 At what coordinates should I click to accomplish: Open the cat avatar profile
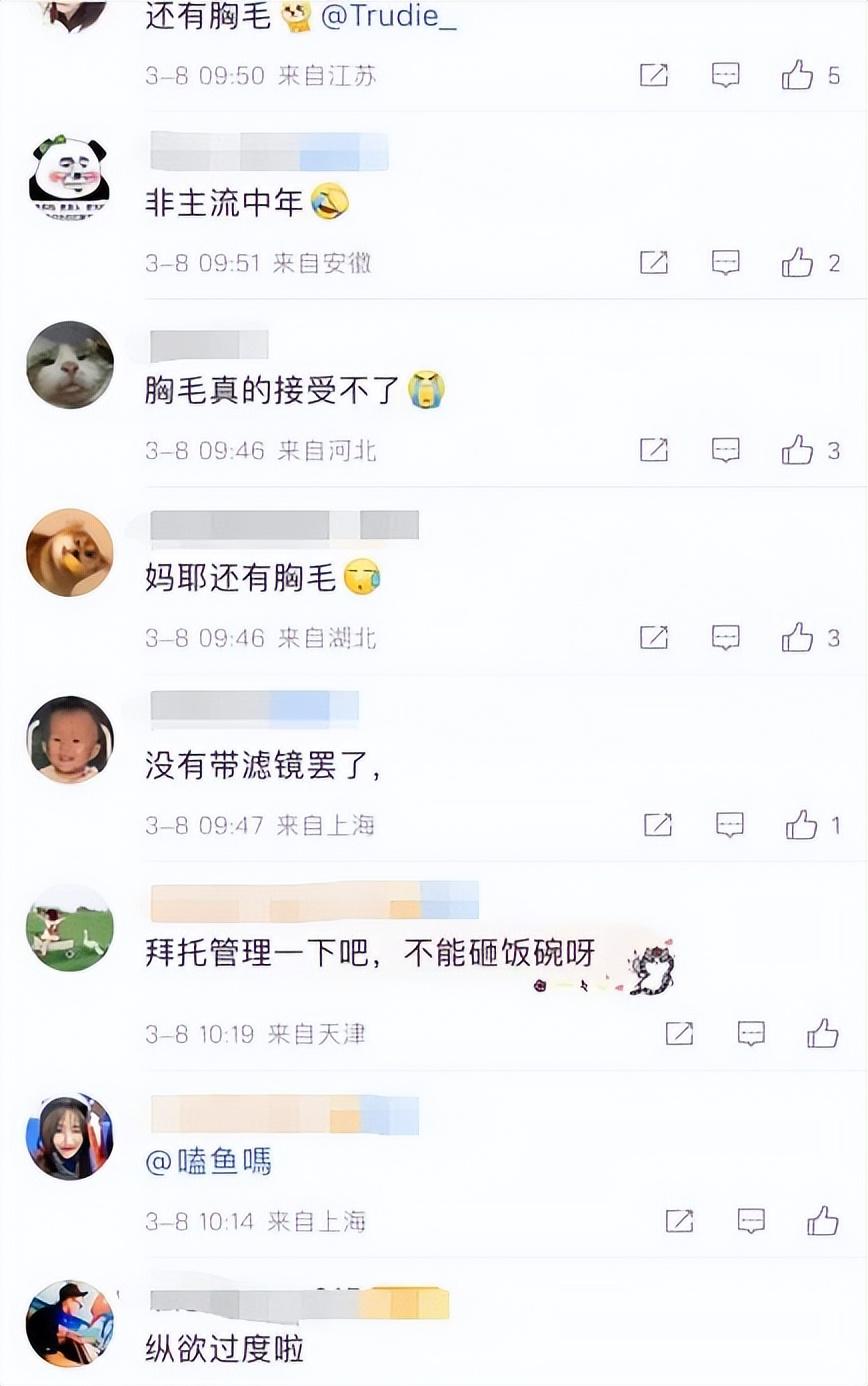[x=69, y=364]
